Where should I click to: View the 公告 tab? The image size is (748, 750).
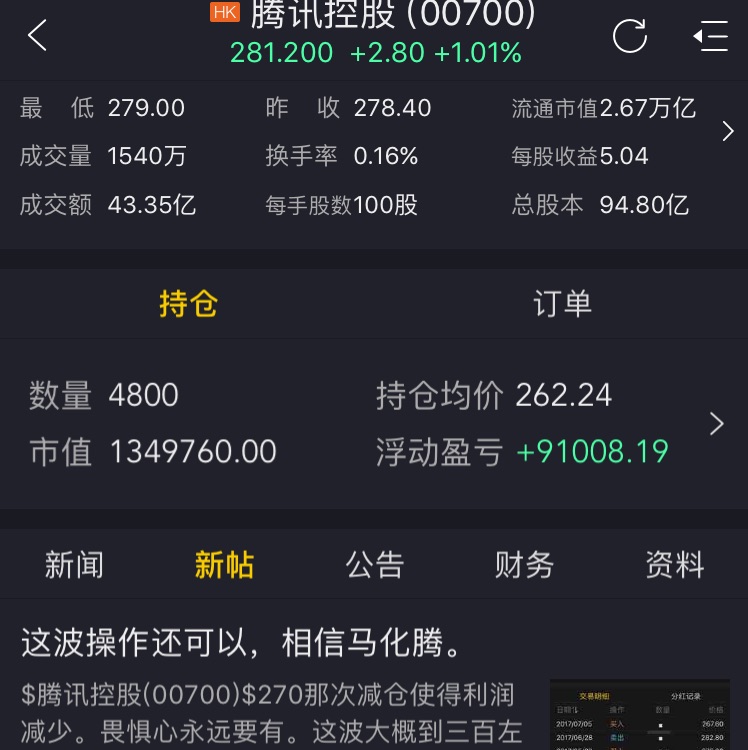coord(375,565)
